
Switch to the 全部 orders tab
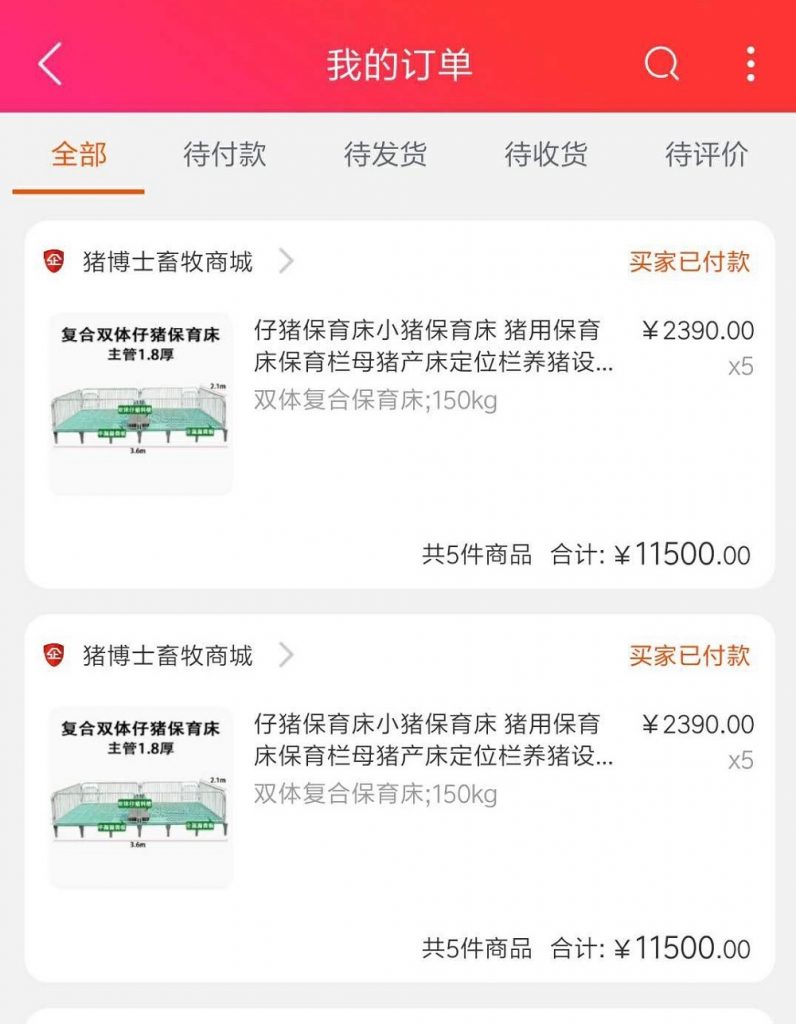[x=79, y=155]
